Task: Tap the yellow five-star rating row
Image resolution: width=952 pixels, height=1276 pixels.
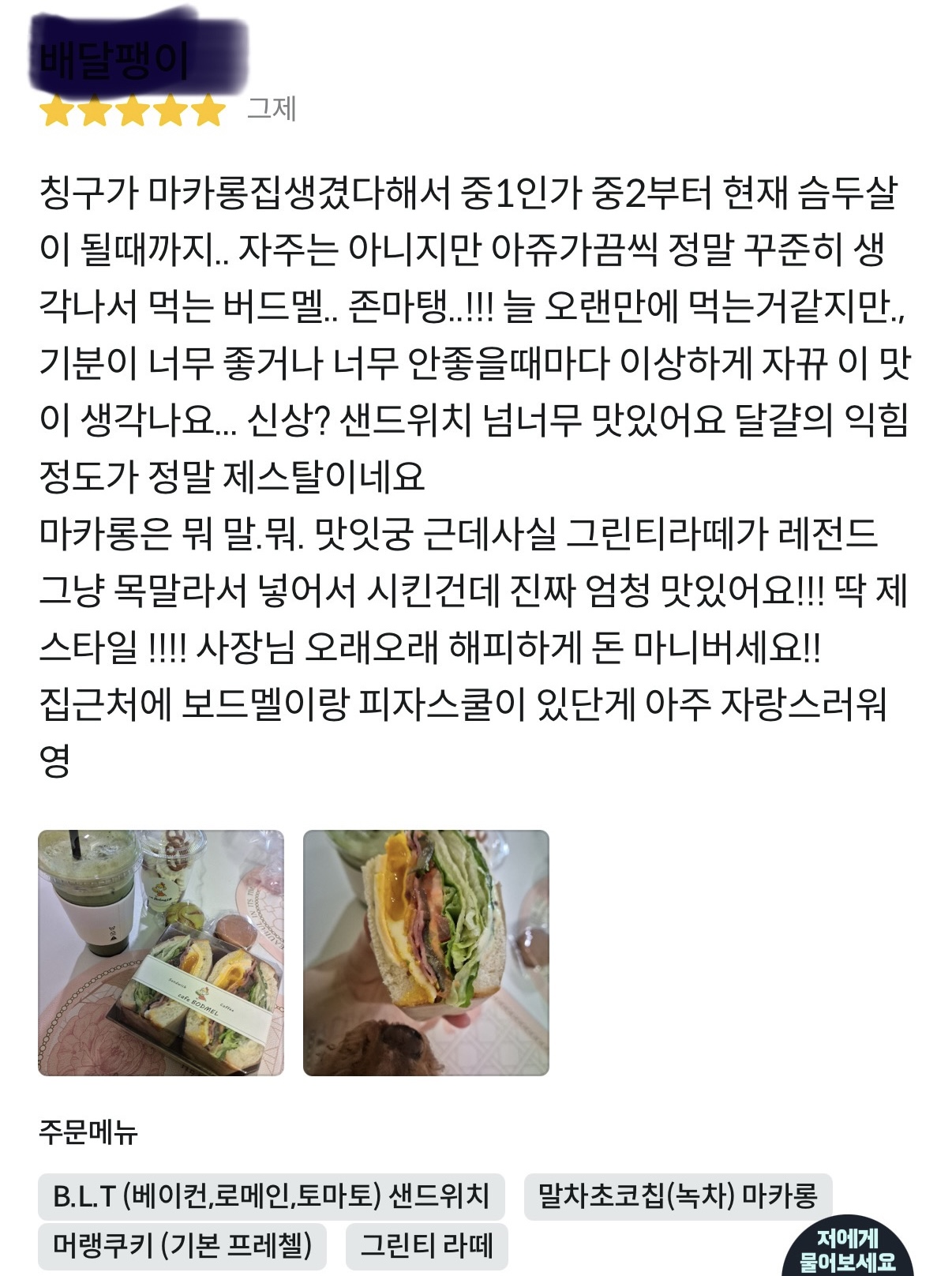Action: [x=132, y=111]
